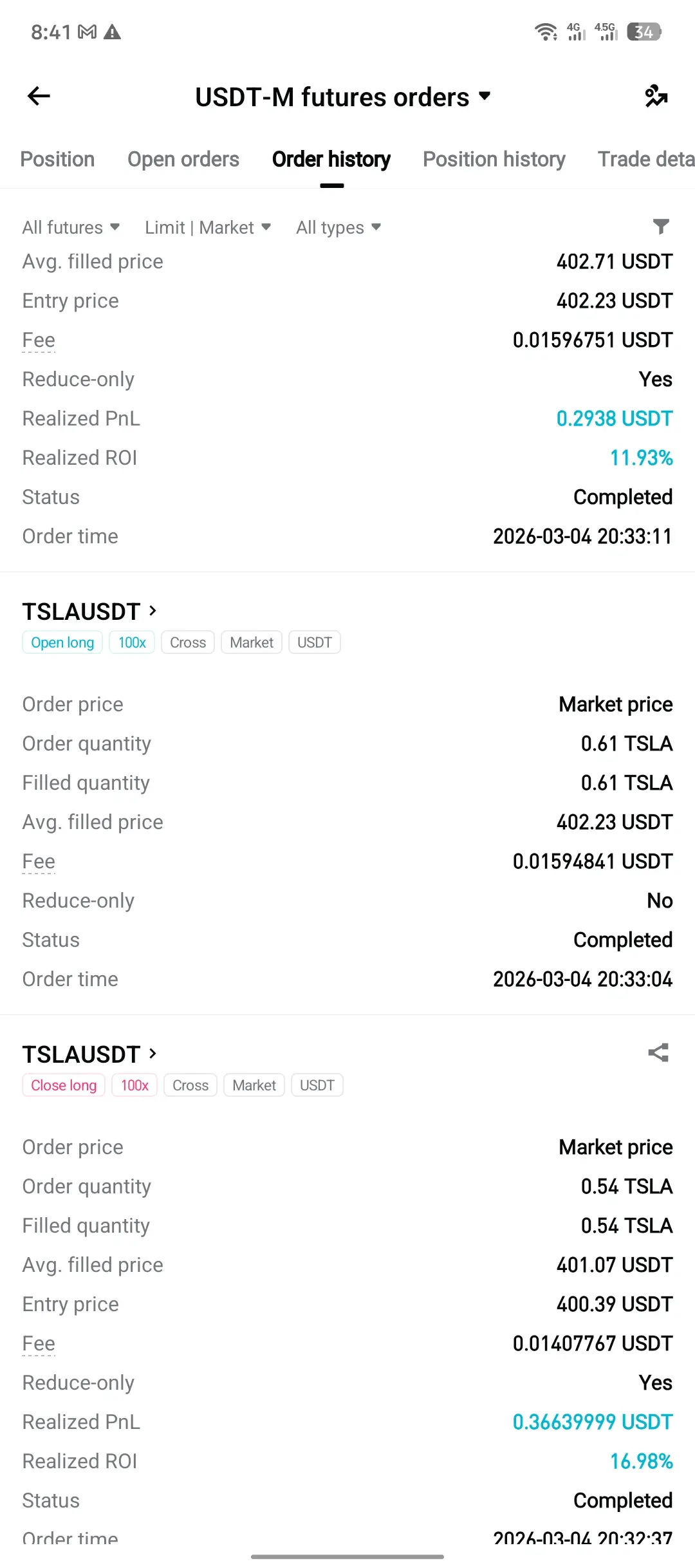The width and height of the screenshot is (695, 1568).
Task: Show fee info for the 0.01594841 USDT fee
Action: [39, 861]
